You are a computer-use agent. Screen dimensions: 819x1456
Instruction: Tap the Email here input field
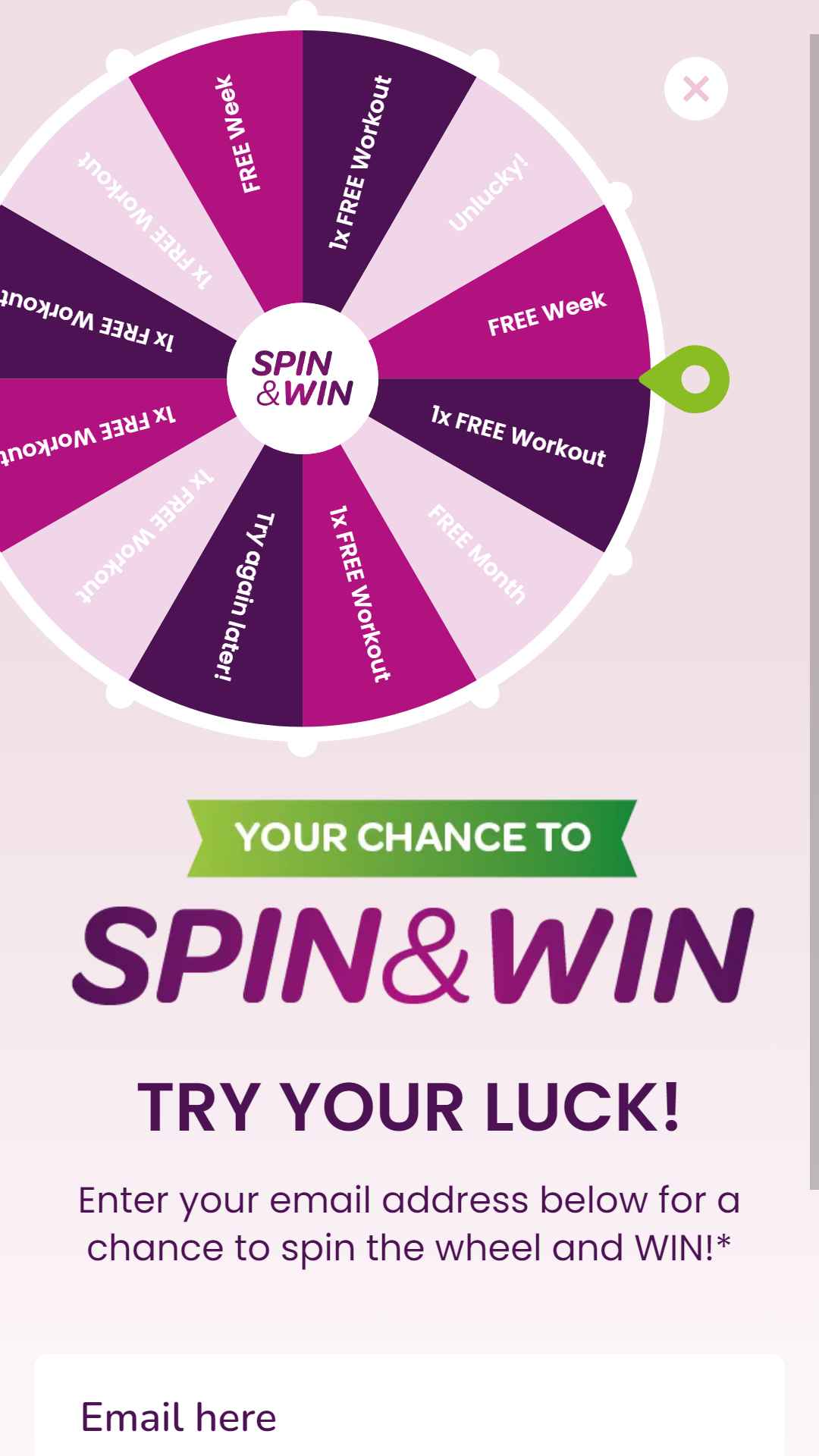point(409,1405)
